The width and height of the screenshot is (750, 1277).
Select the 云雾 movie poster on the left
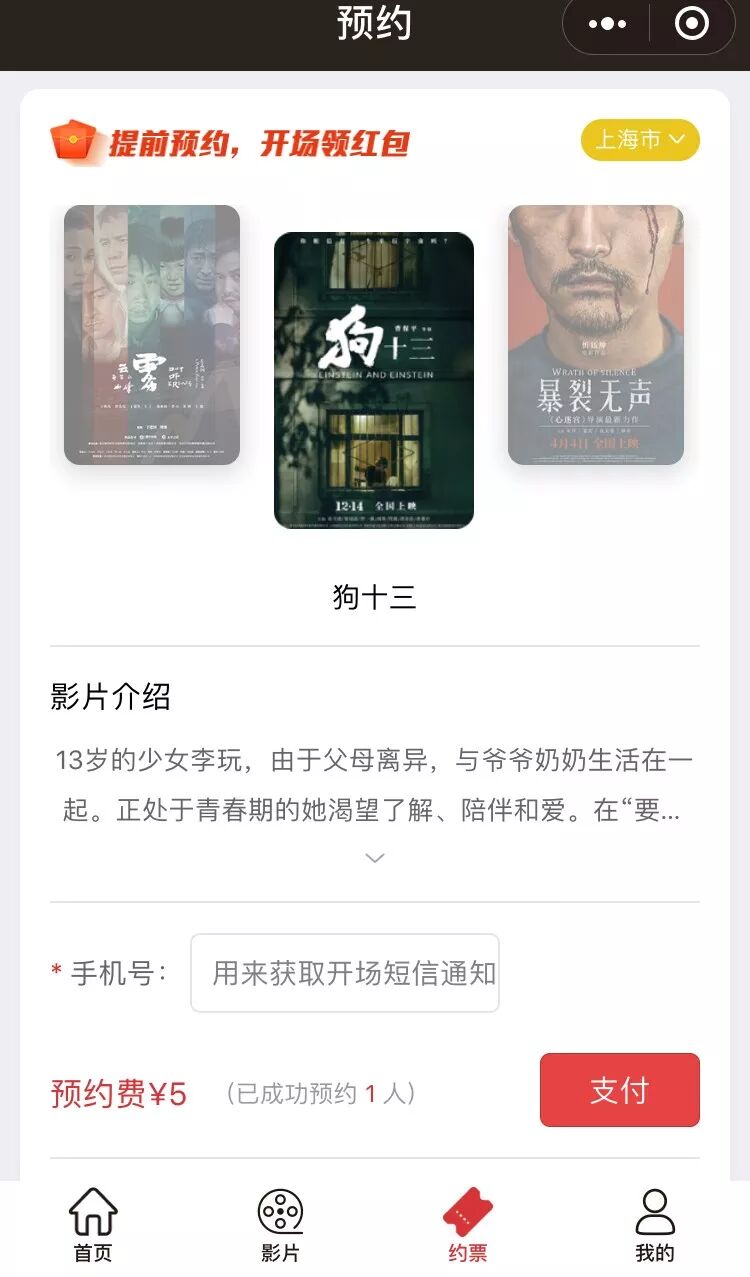152,335
